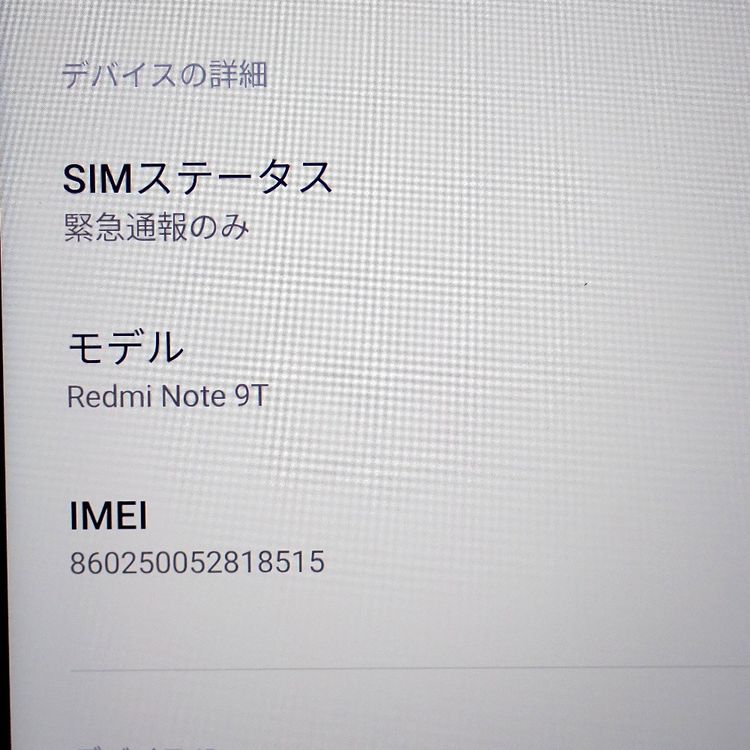Open the SIMステータス row
The width and height of the screenshot is (750, 750).
197,200
